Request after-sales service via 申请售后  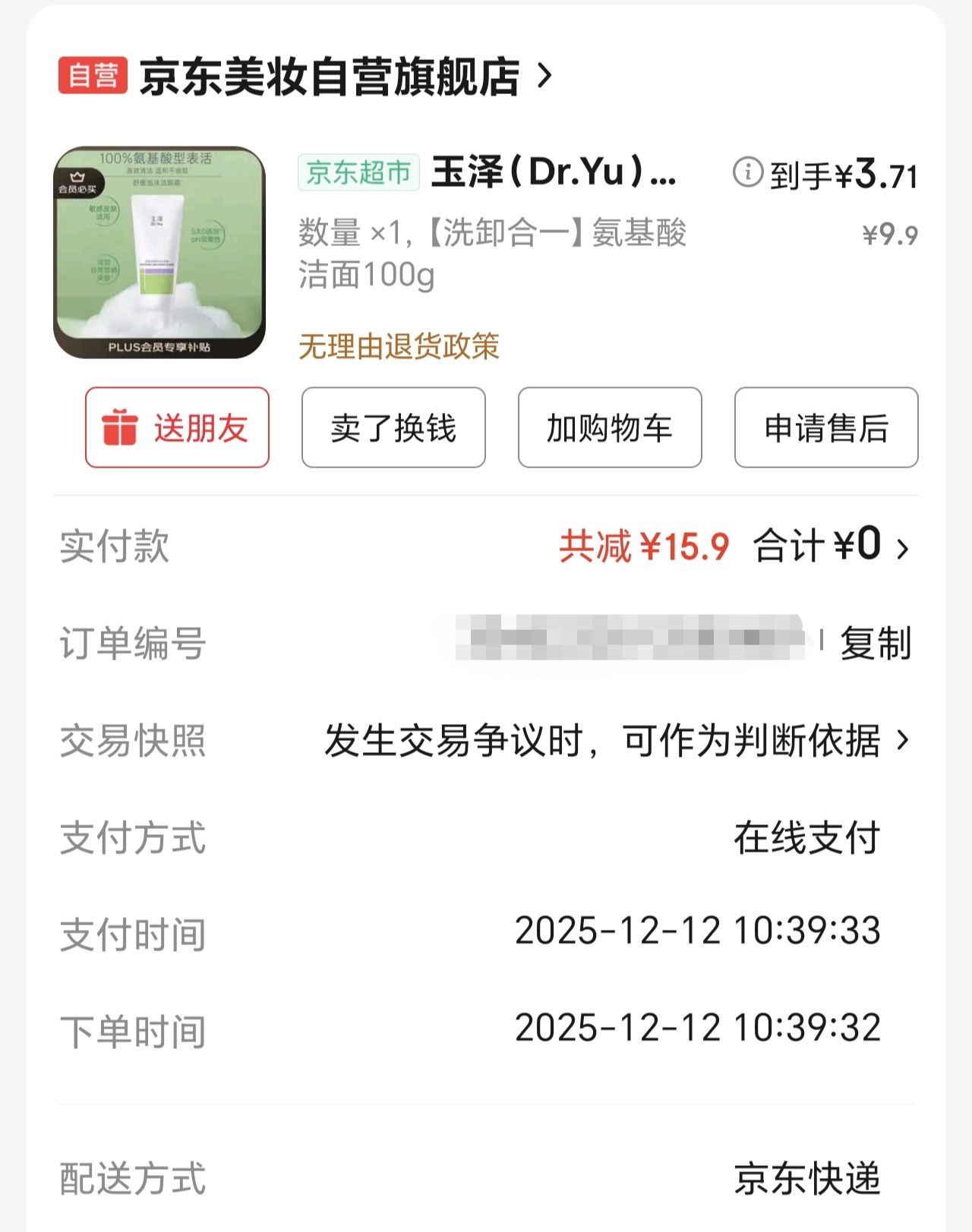tap(826, 427)
